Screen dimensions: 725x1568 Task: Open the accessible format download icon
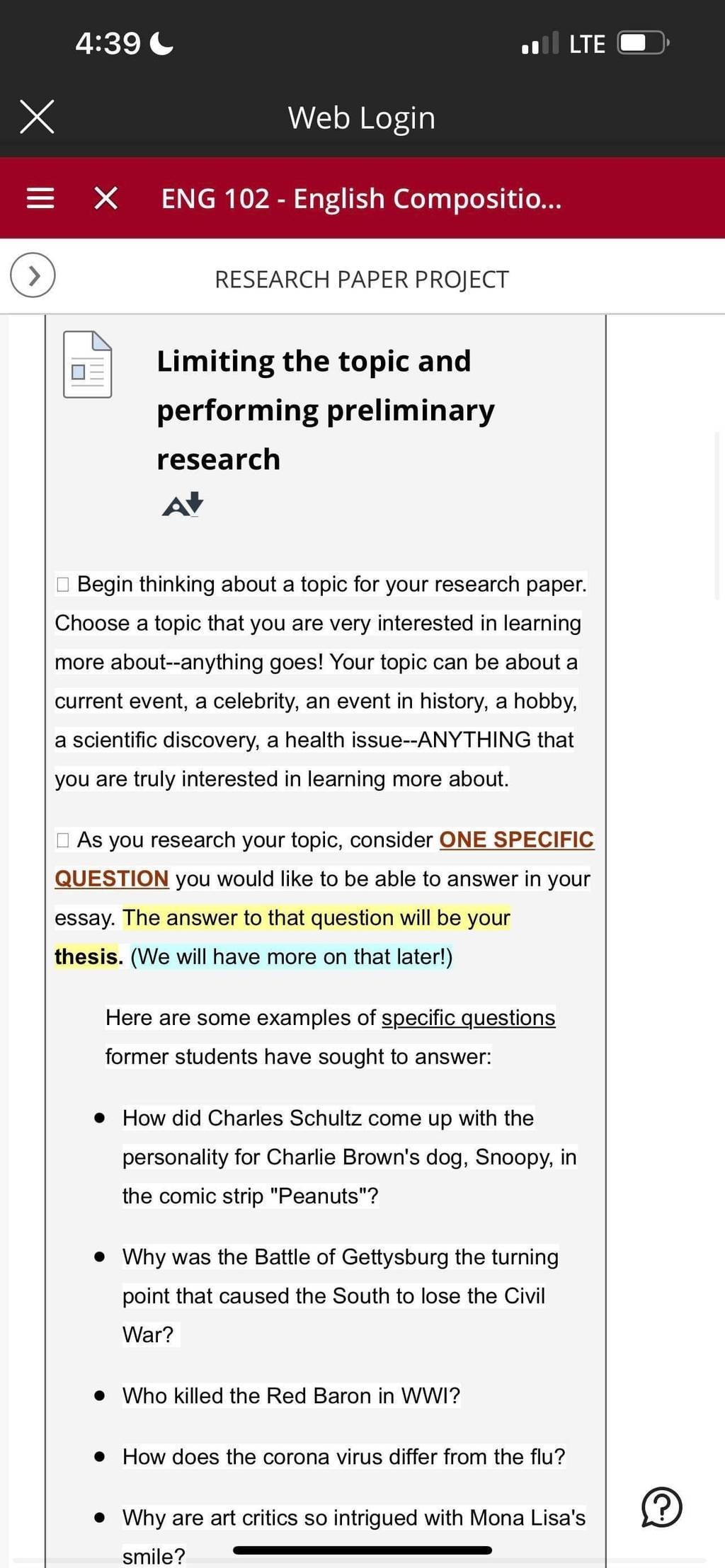(183, 505)
